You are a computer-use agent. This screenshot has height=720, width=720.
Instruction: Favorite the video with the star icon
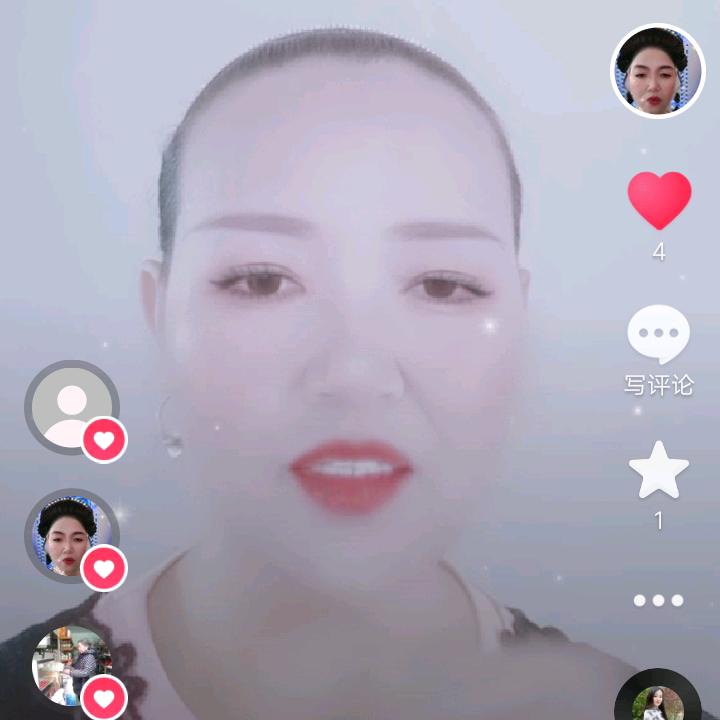coord(659,470)
